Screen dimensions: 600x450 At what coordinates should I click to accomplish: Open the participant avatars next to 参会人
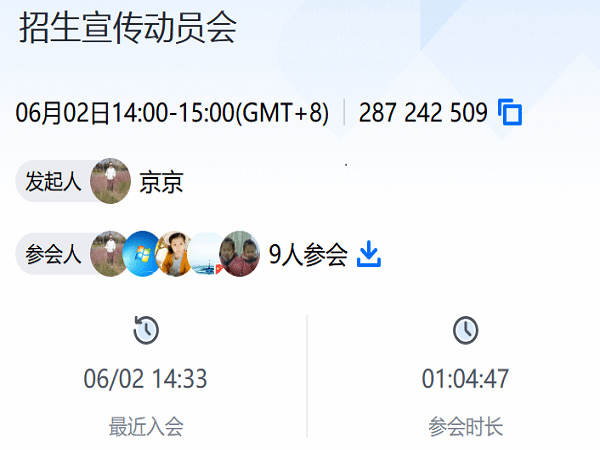(x=176, y=254)
